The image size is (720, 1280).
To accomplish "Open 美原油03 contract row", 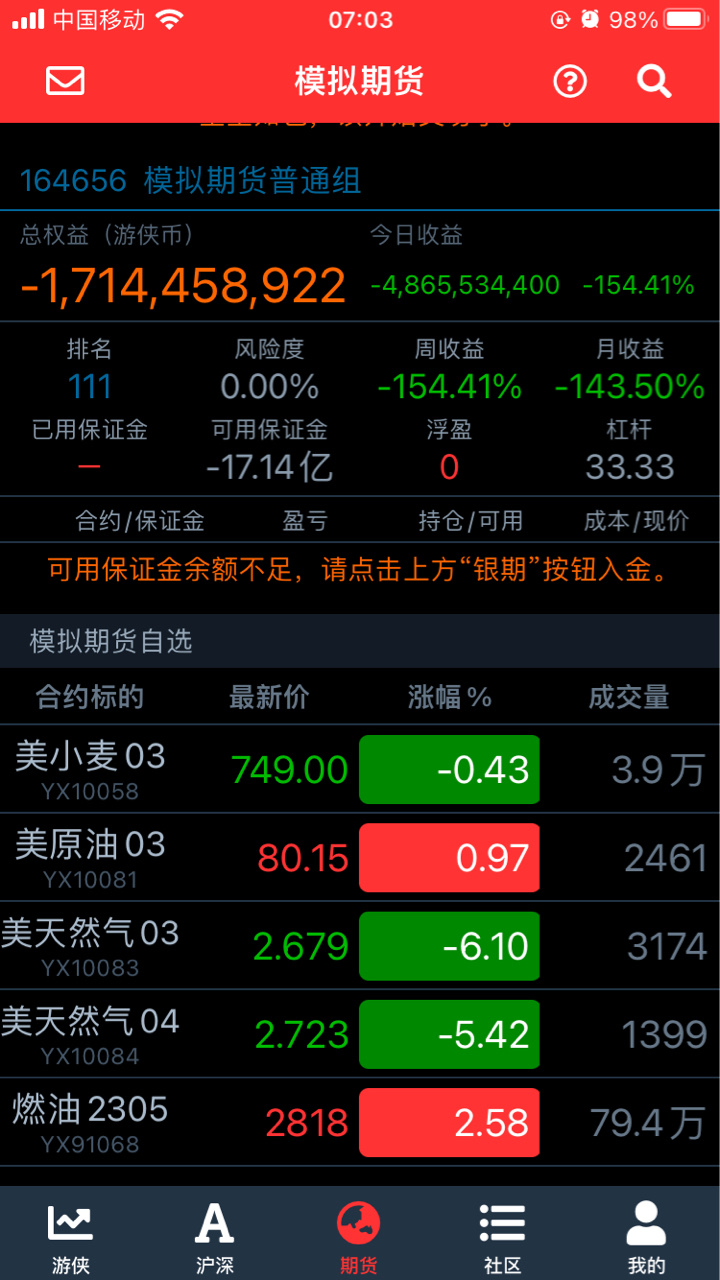I will pyautogui.click(x=360, y=858).
